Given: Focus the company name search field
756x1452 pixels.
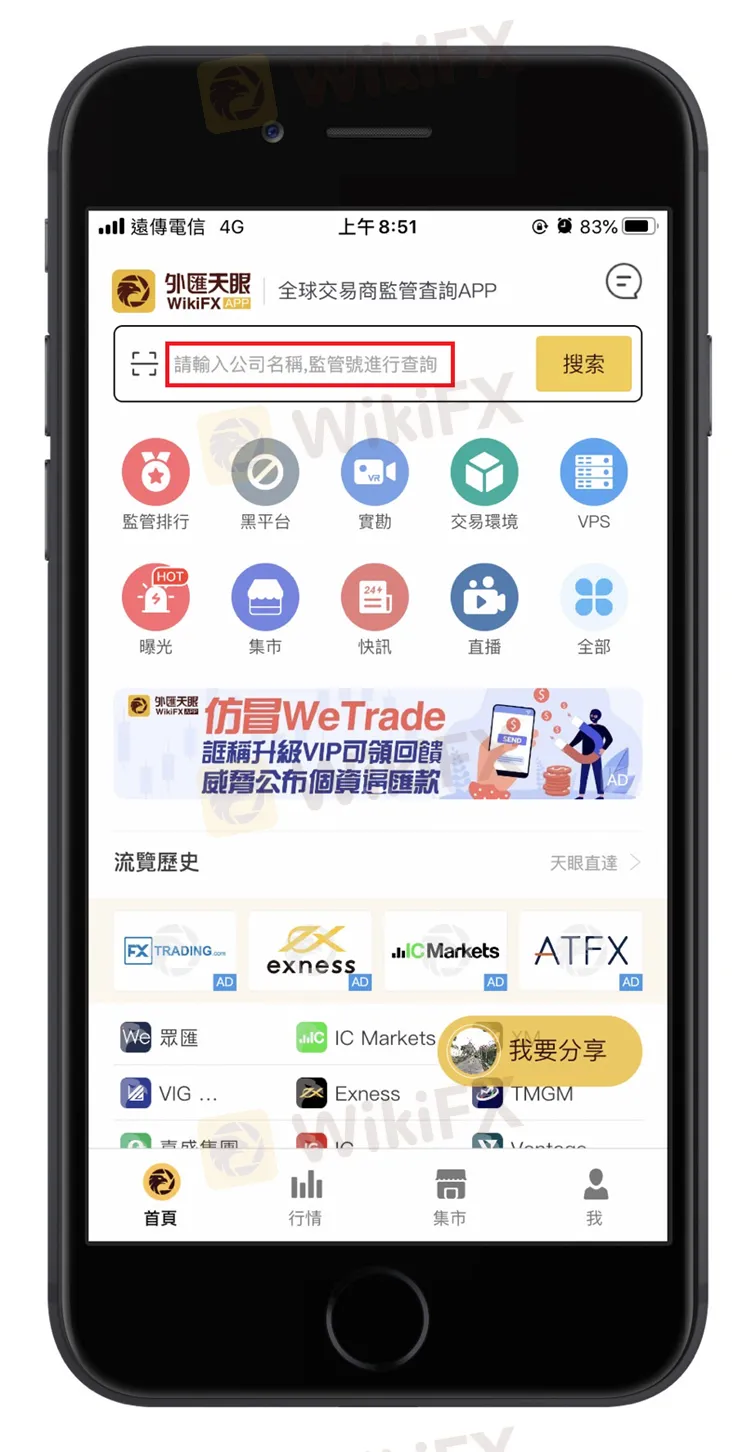Looking at the screenshot, I should pyautogui.click(x=310, y=364).
